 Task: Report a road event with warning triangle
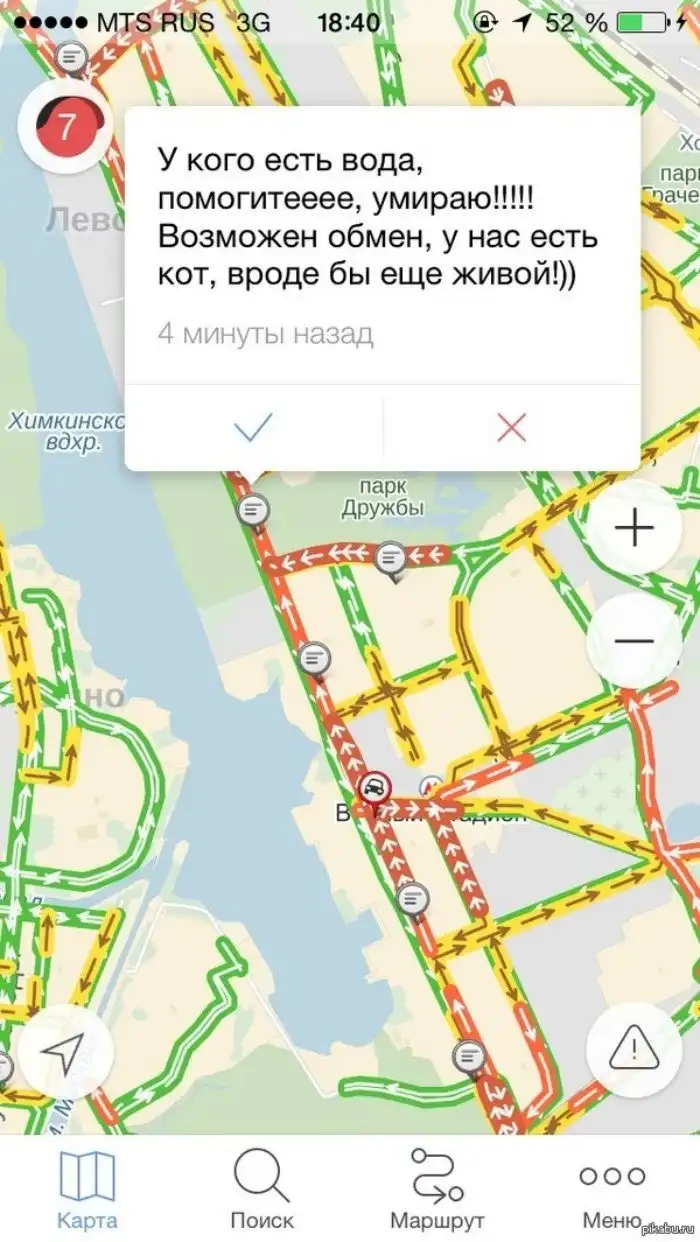click(x=633, y=1048)
